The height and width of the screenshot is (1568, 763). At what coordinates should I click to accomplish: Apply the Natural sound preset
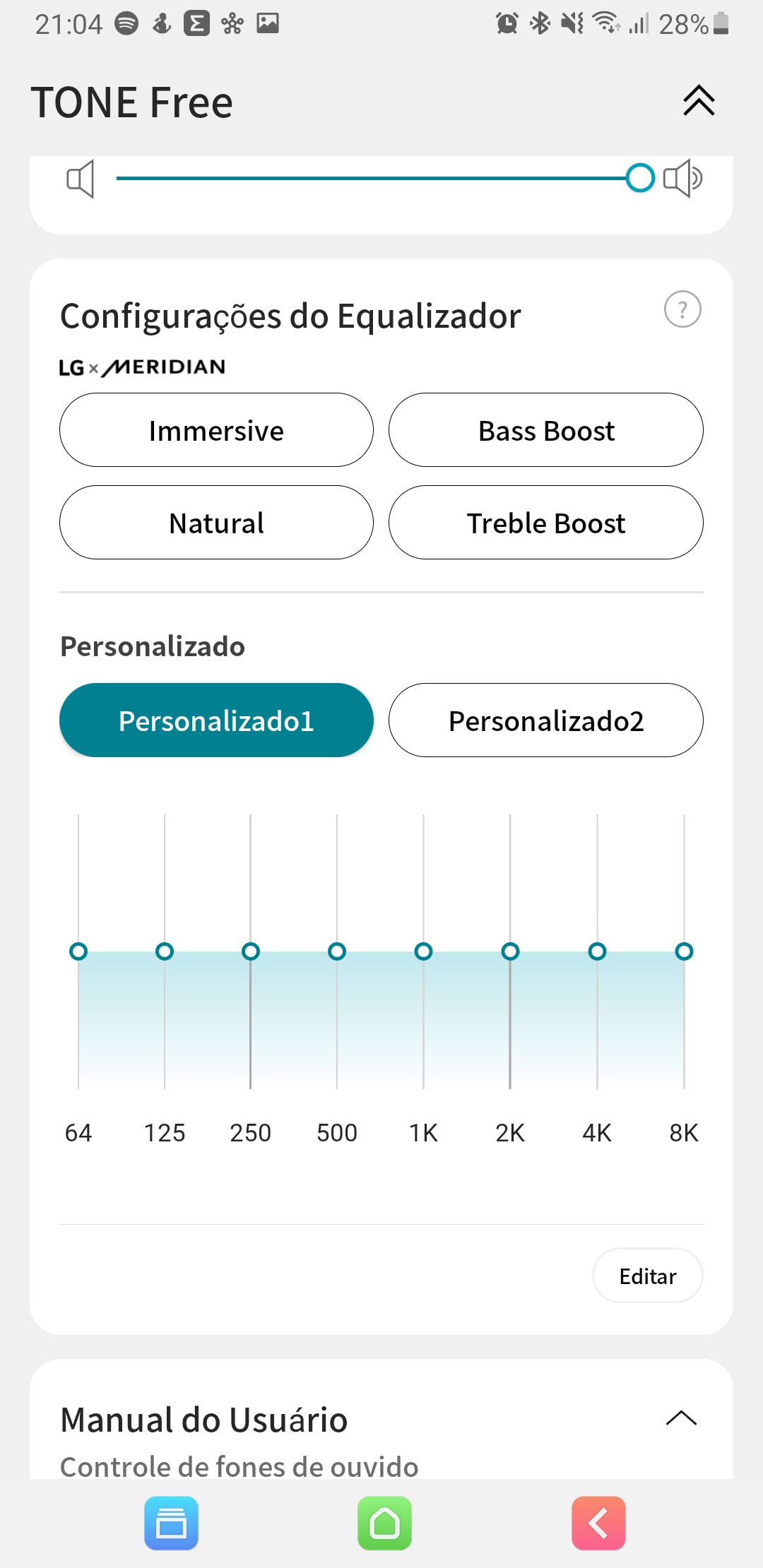(x=216, y=523)
